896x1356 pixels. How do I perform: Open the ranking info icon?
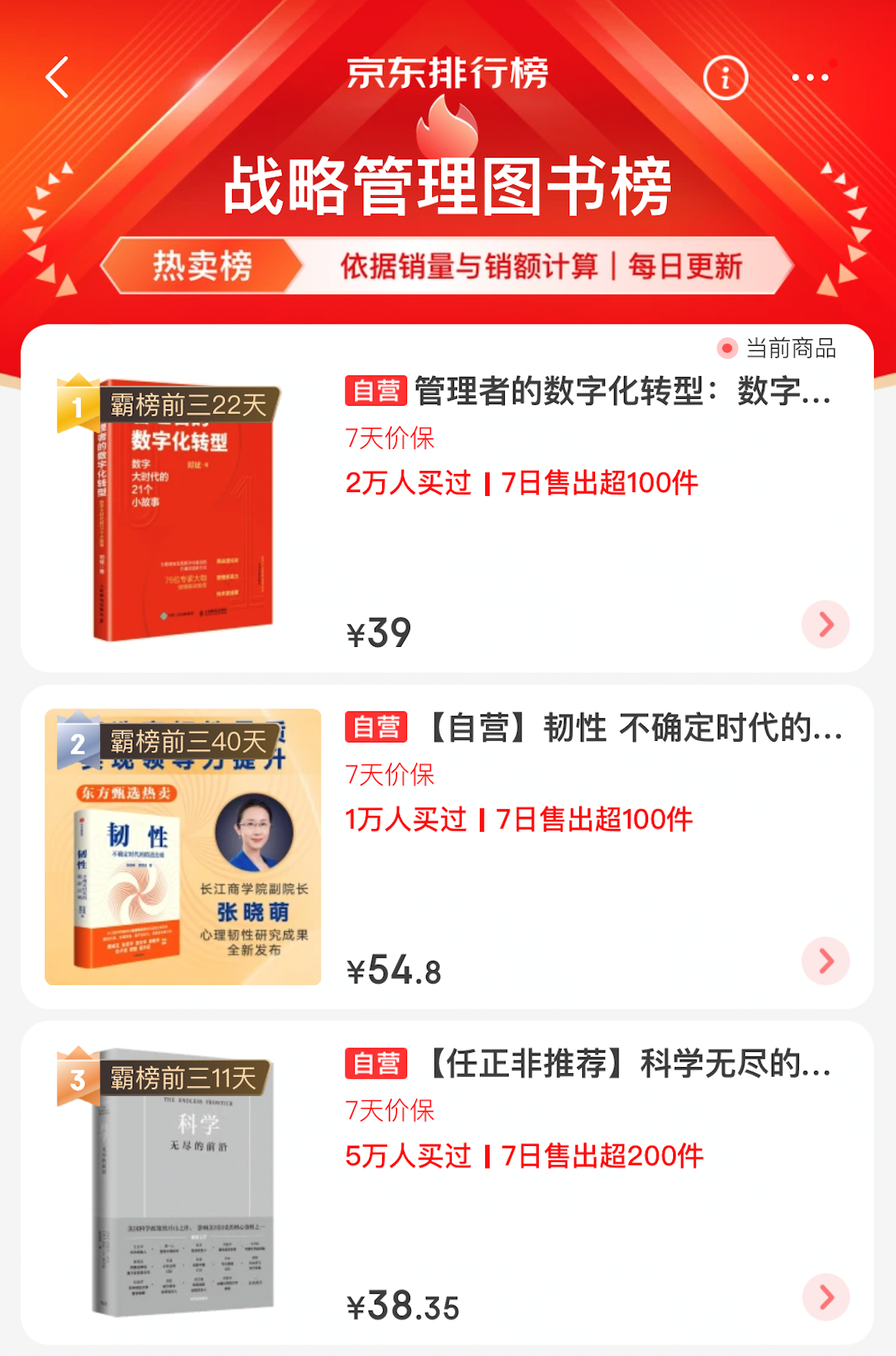coord(725,77)
